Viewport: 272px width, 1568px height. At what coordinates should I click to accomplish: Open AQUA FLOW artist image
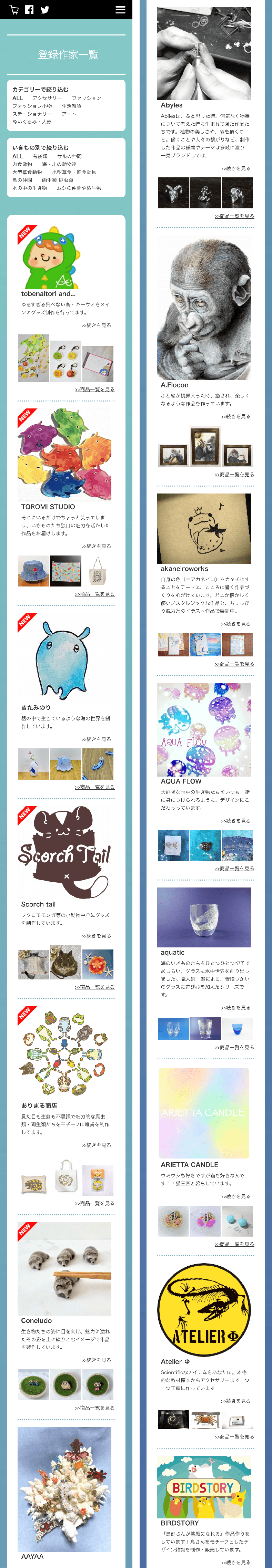click(x=204, y=729)
